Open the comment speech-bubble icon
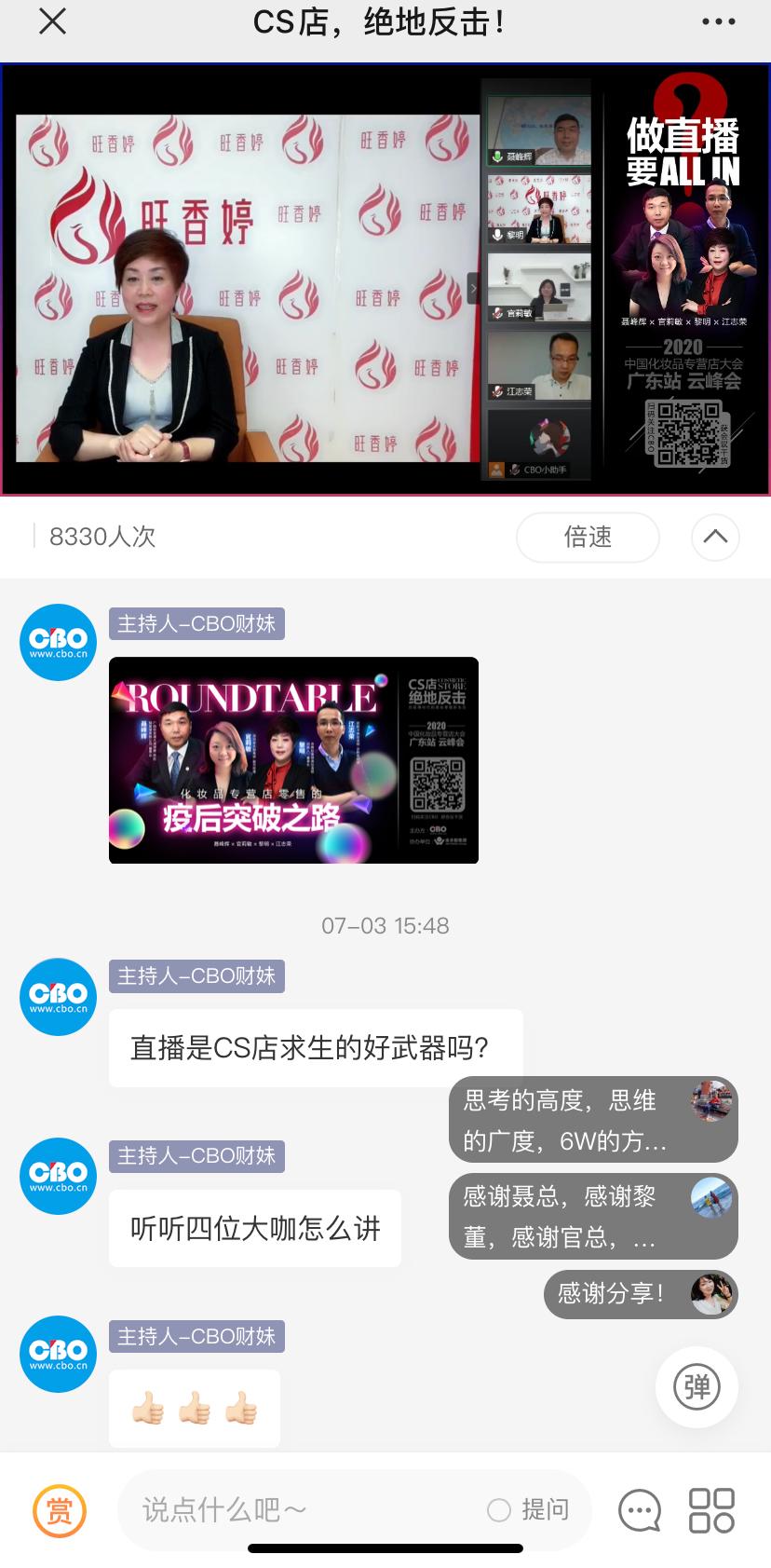Viewport: 771px width, 1568px height. tap(639, 1510)
